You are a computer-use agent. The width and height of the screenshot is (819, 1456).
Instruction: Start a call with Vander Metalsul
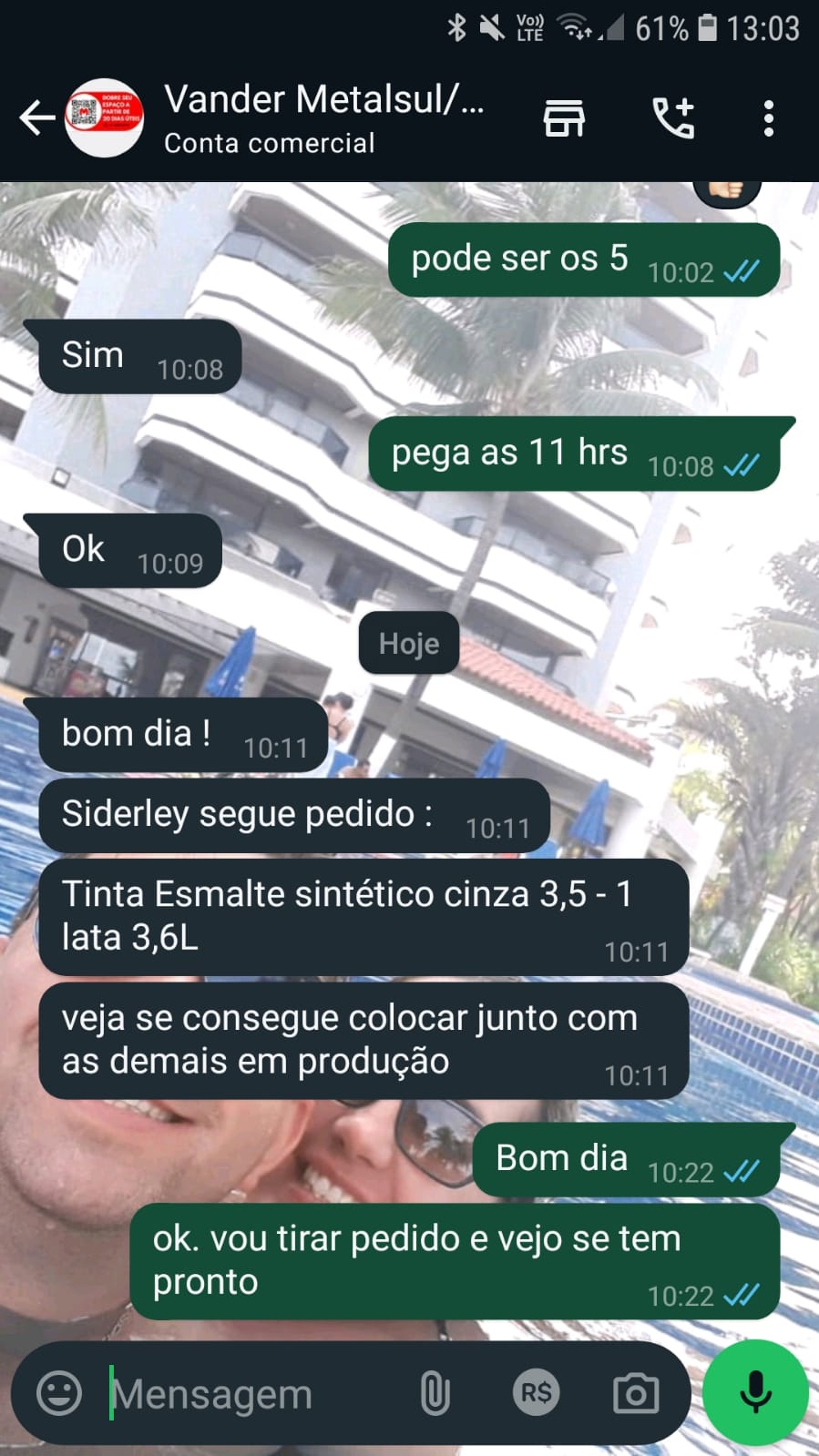[x=674, y=118]
